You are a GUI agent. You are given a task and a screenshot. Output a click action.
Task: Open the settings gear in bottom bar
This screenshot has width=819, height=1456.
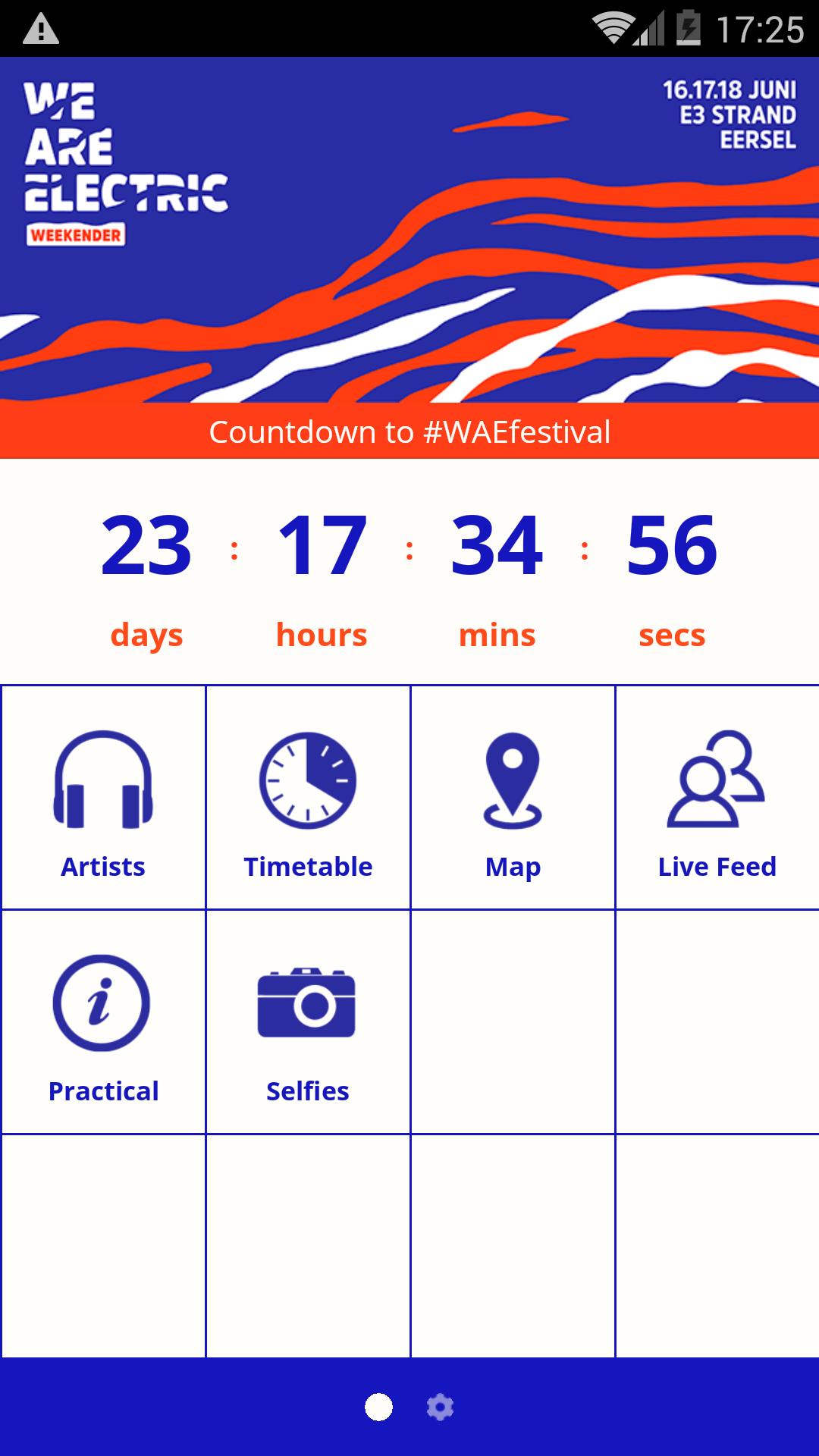(x=440, y=1407)
